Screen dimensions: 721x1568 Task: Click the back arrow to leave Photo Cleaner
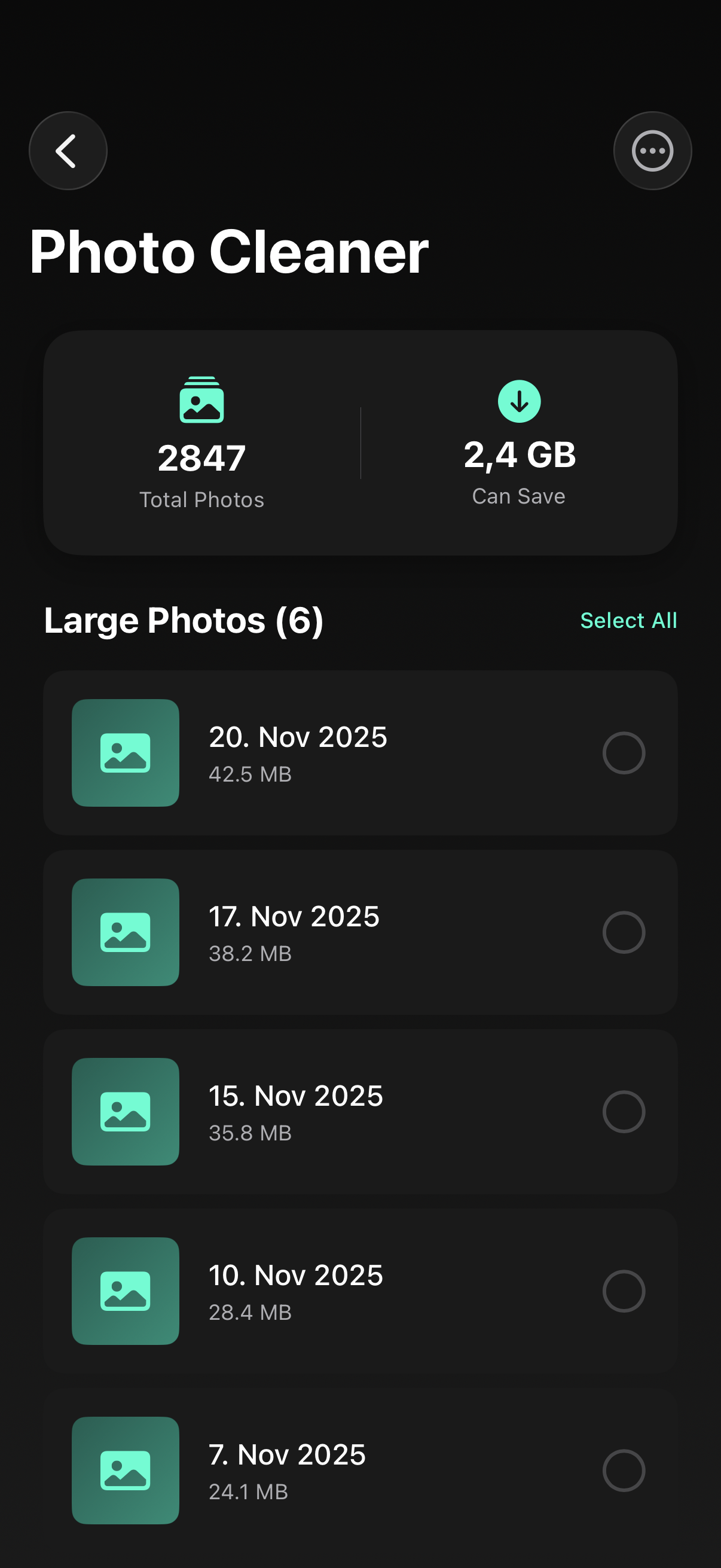68,150
